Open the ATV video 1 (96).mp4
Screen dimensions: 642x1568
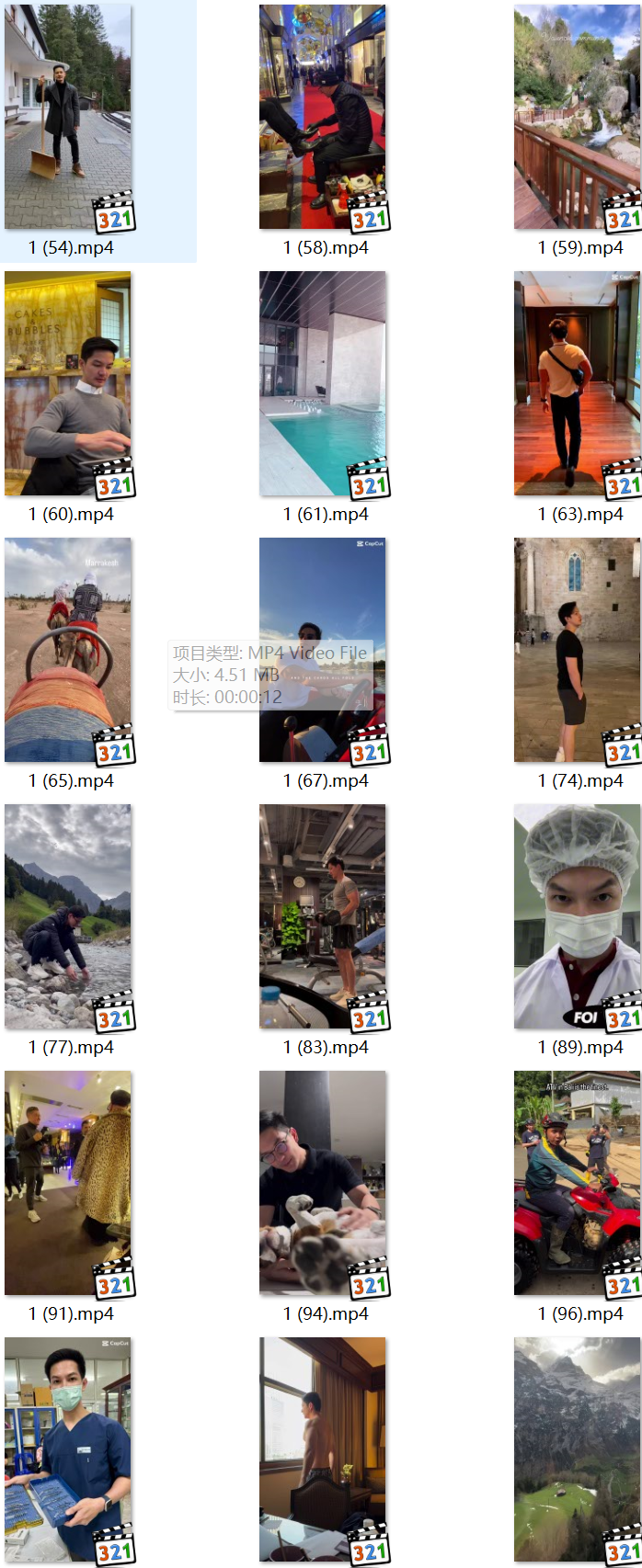tap(577, 1183)
